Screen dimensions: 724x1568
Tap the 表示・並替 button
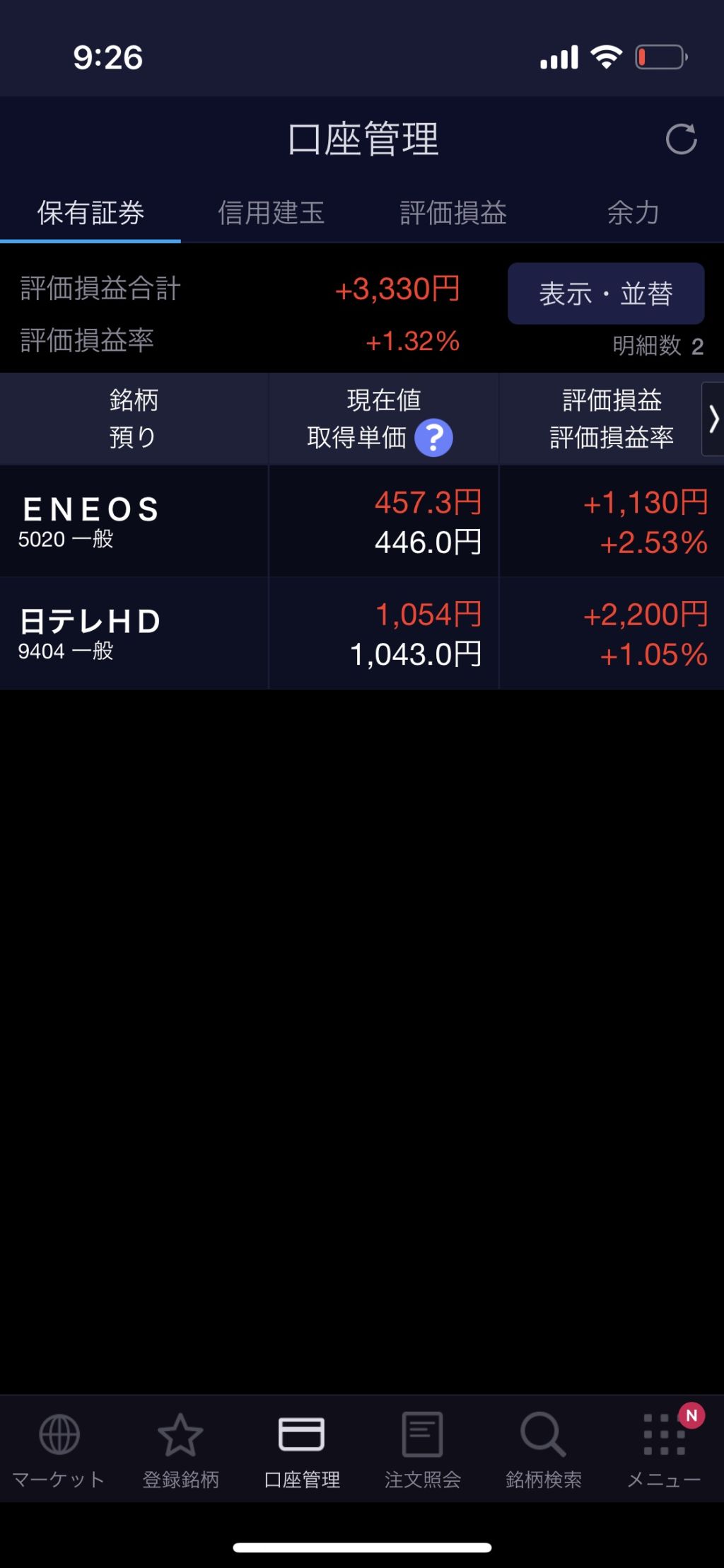click(x=606, y=294)
